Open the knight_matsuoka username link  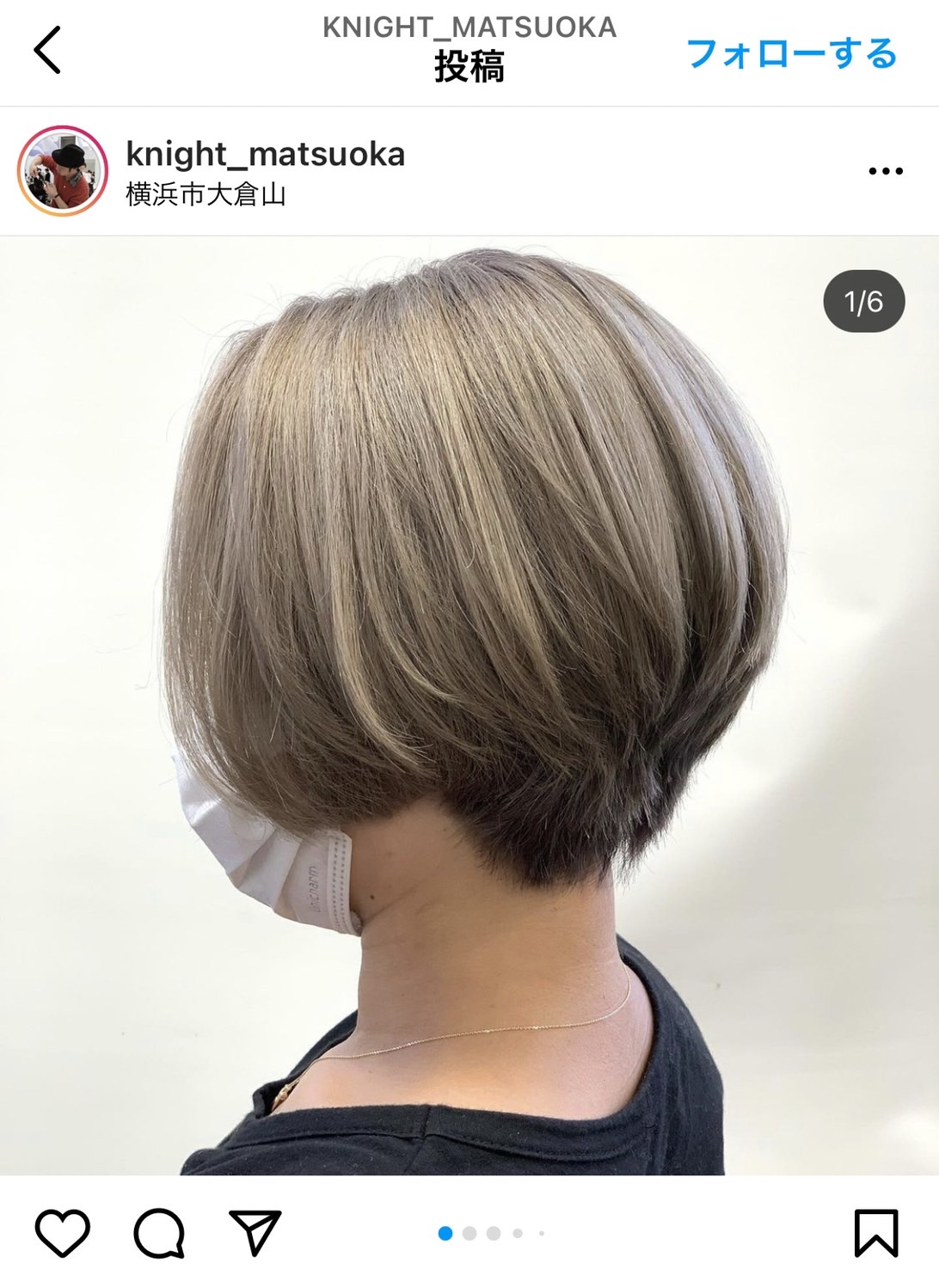tap(265, 154)
